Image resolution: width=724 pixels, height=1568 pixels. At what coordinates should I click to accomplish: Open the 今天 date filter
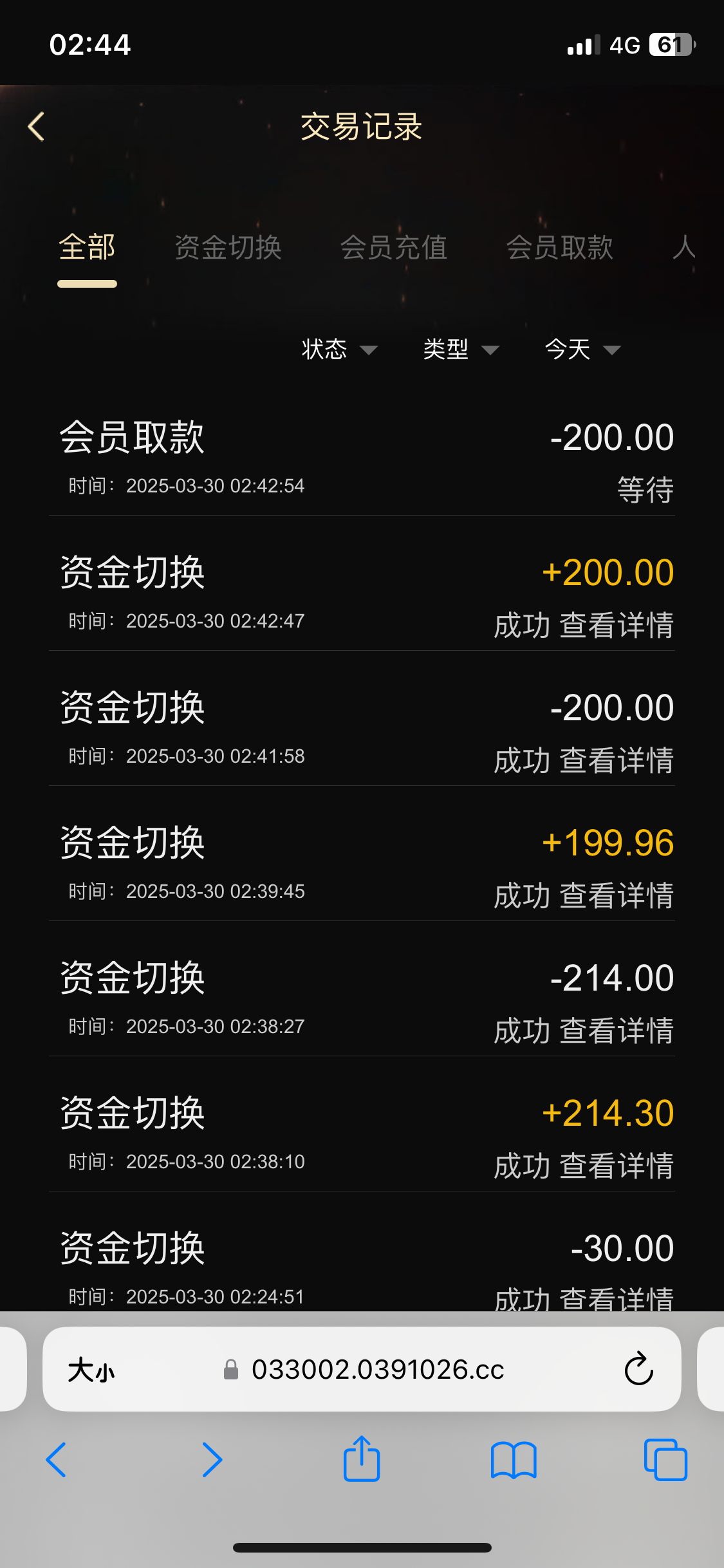(582, 350)
